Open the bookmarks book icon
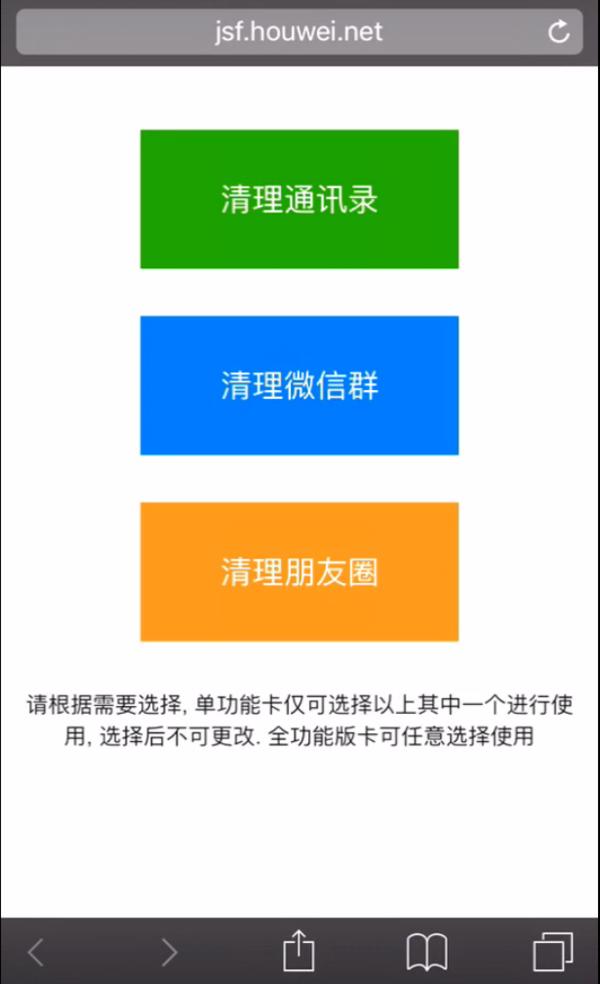Image resolution: width=600 pixels, height=984 pixels. coord(427,951)
